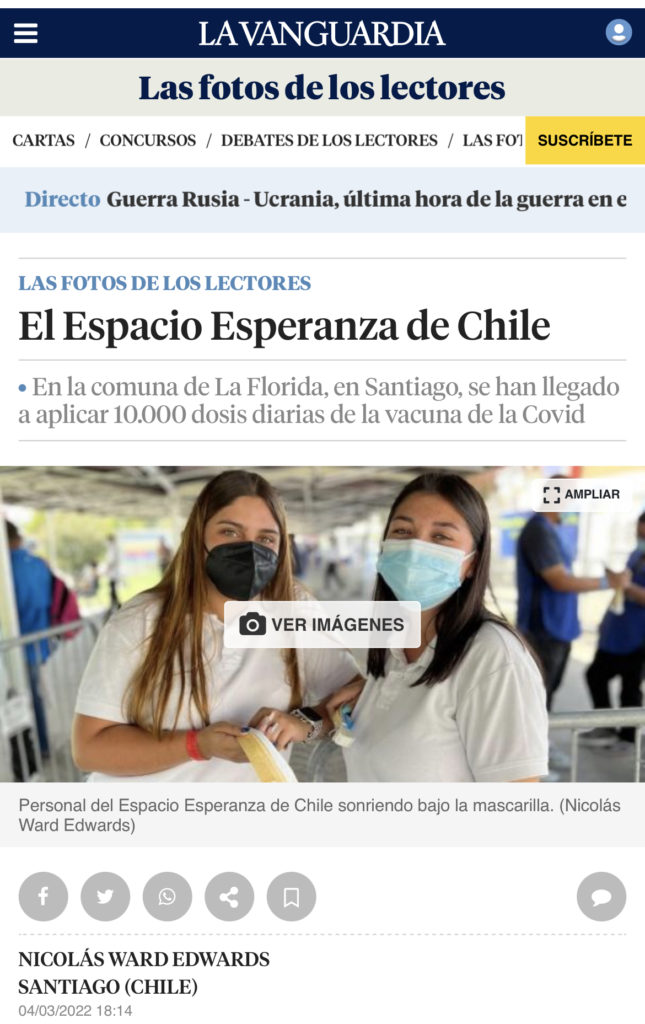The image size is (645, 1024).
Task: Open the hamburger menu
Action: (x=25, y=33)
